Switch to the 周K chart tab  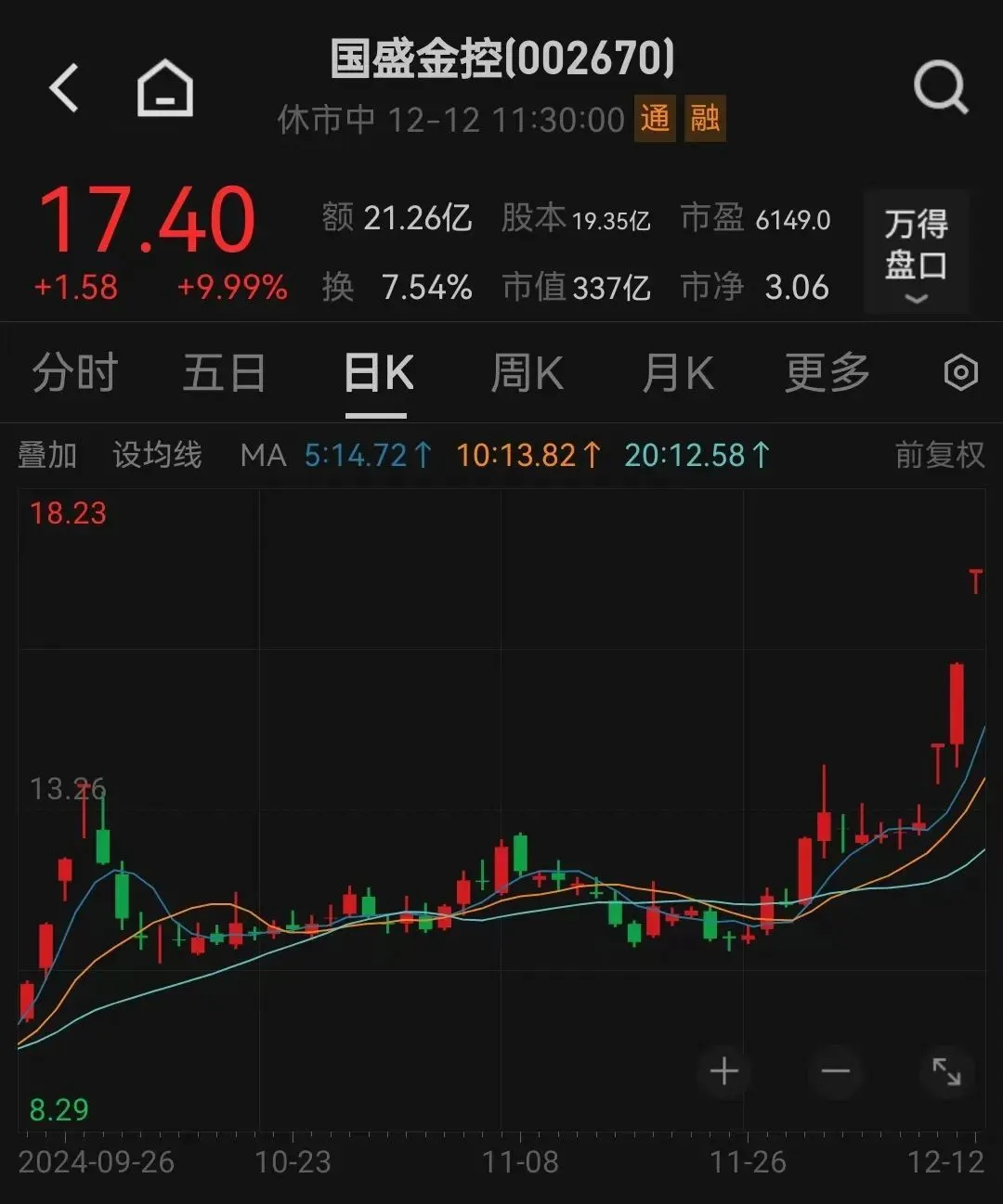[x=527, y=373]
